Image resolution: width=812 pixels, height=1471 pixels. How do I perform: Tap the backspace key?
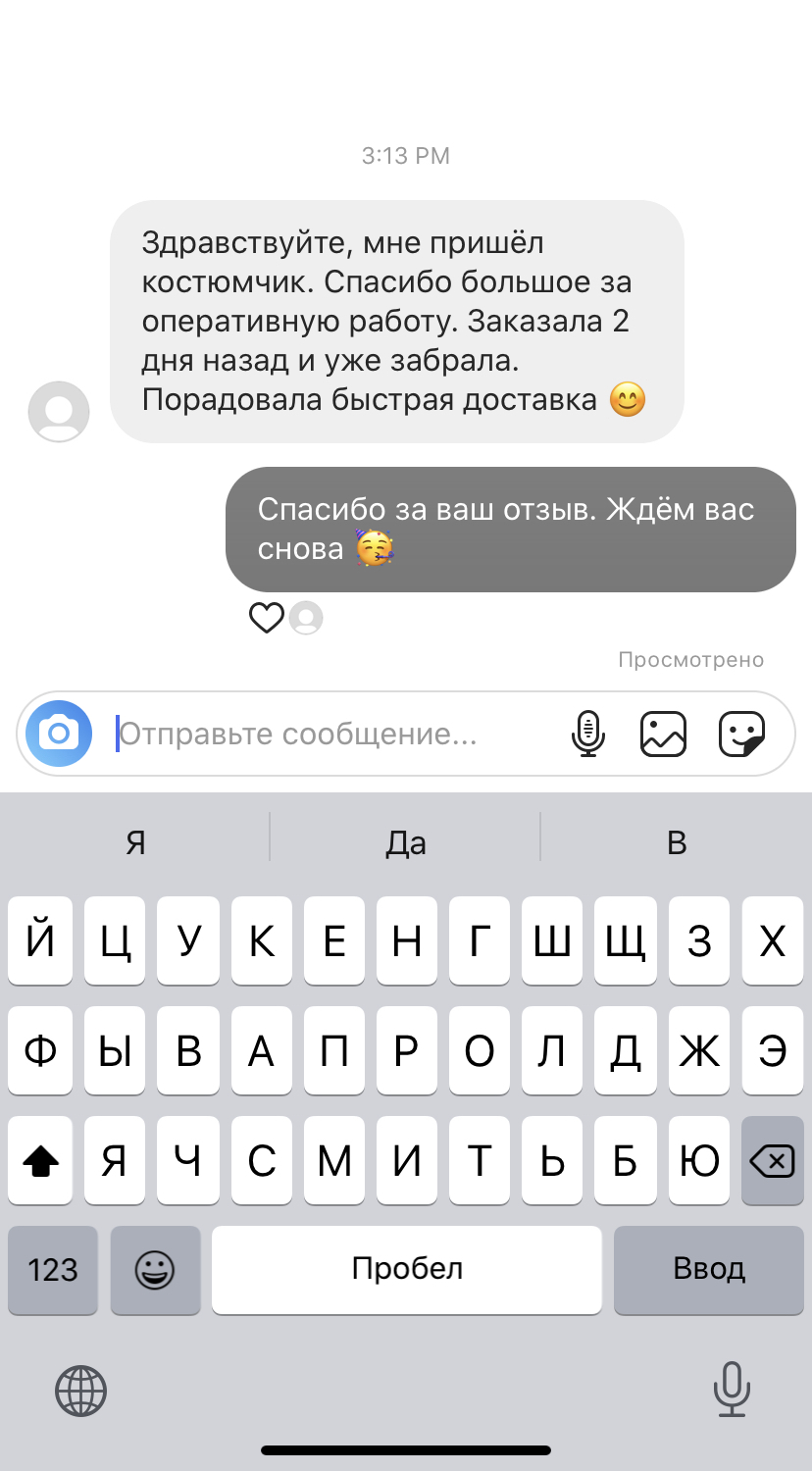tap(772, 1162)
